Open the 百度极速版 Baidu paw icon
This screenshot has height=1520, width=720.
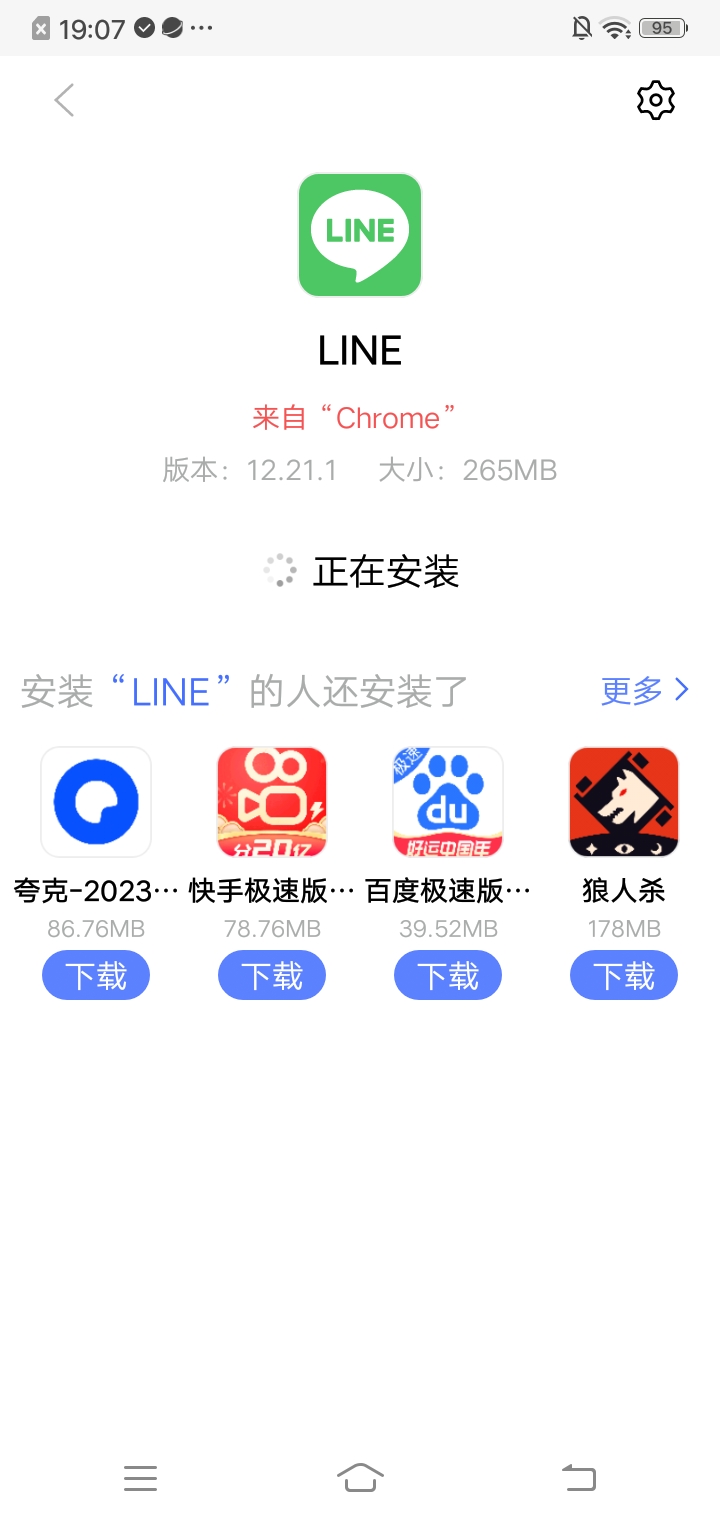(447, 801)
